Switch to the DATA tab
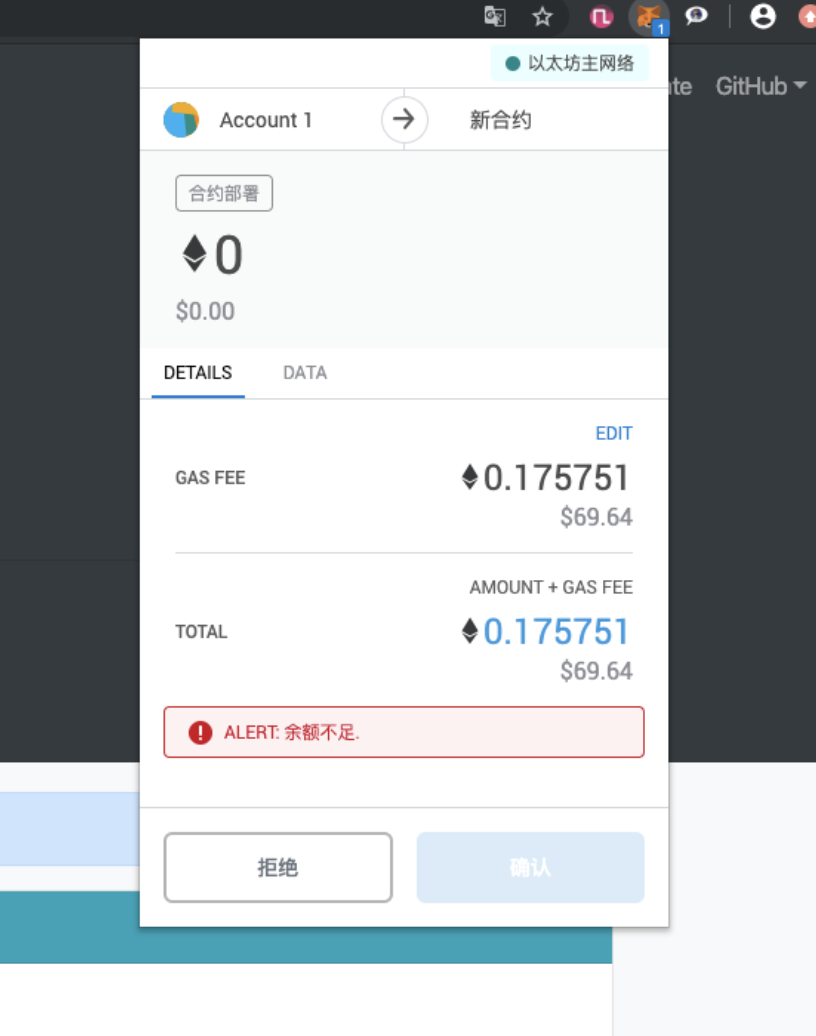816x1036 pixels. click(304, 373)
